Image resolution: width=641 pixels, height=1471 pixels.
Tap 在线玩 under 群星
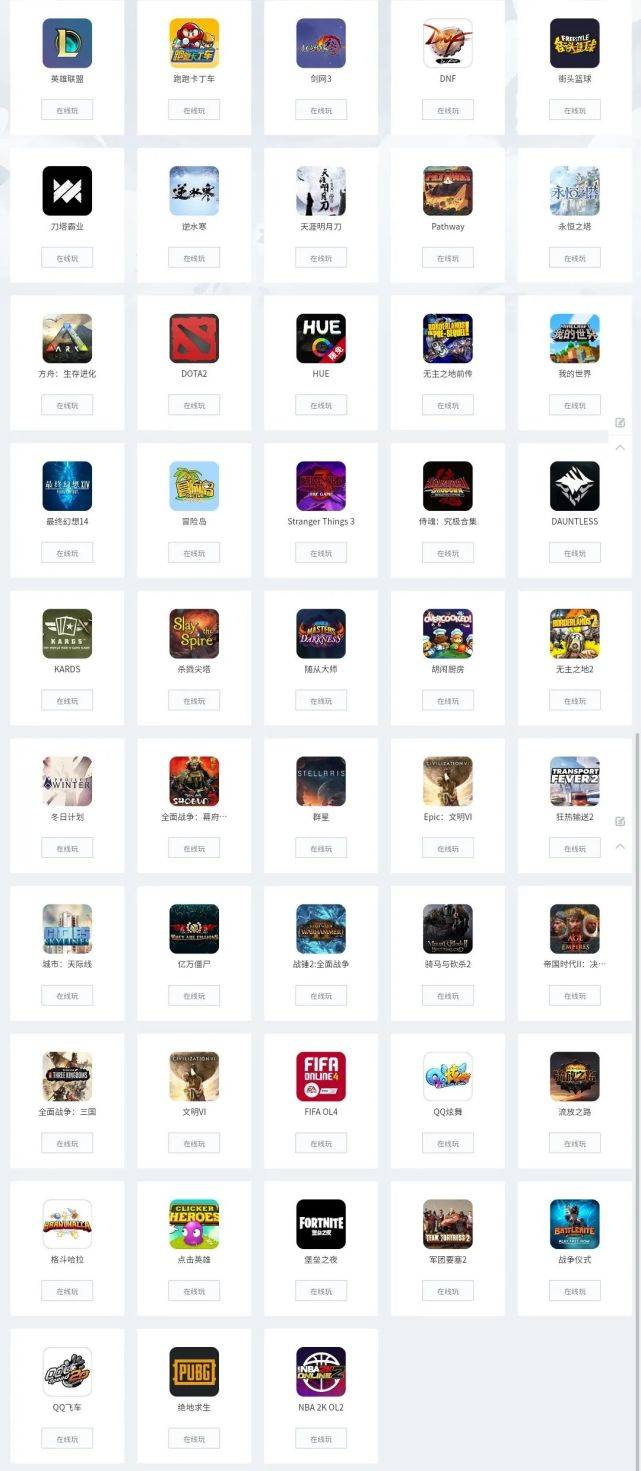(321, 848)
